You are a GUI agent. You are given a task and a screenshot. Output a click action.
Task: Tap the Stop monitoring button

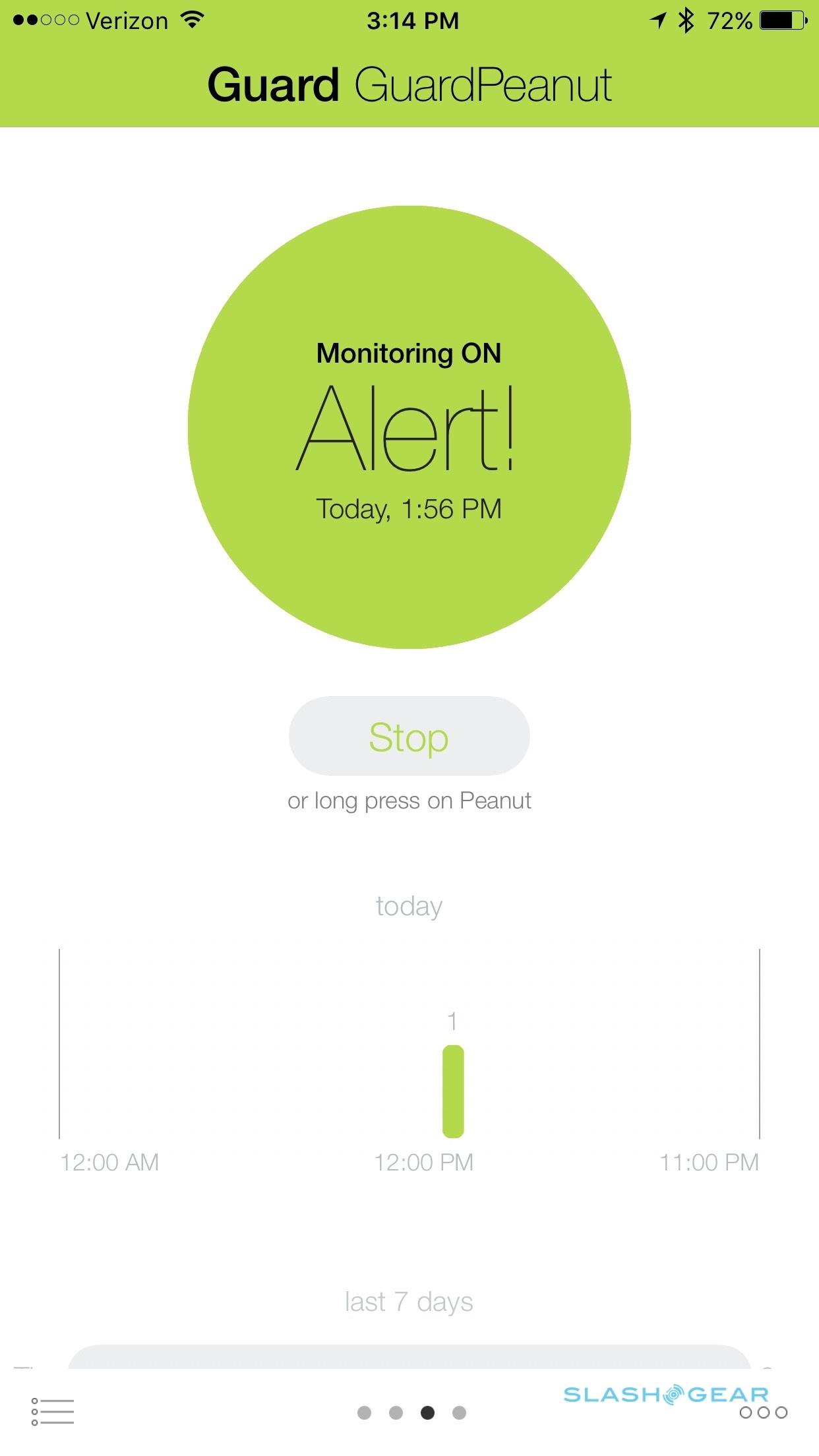pyautogui.click(x=409, y=736)
